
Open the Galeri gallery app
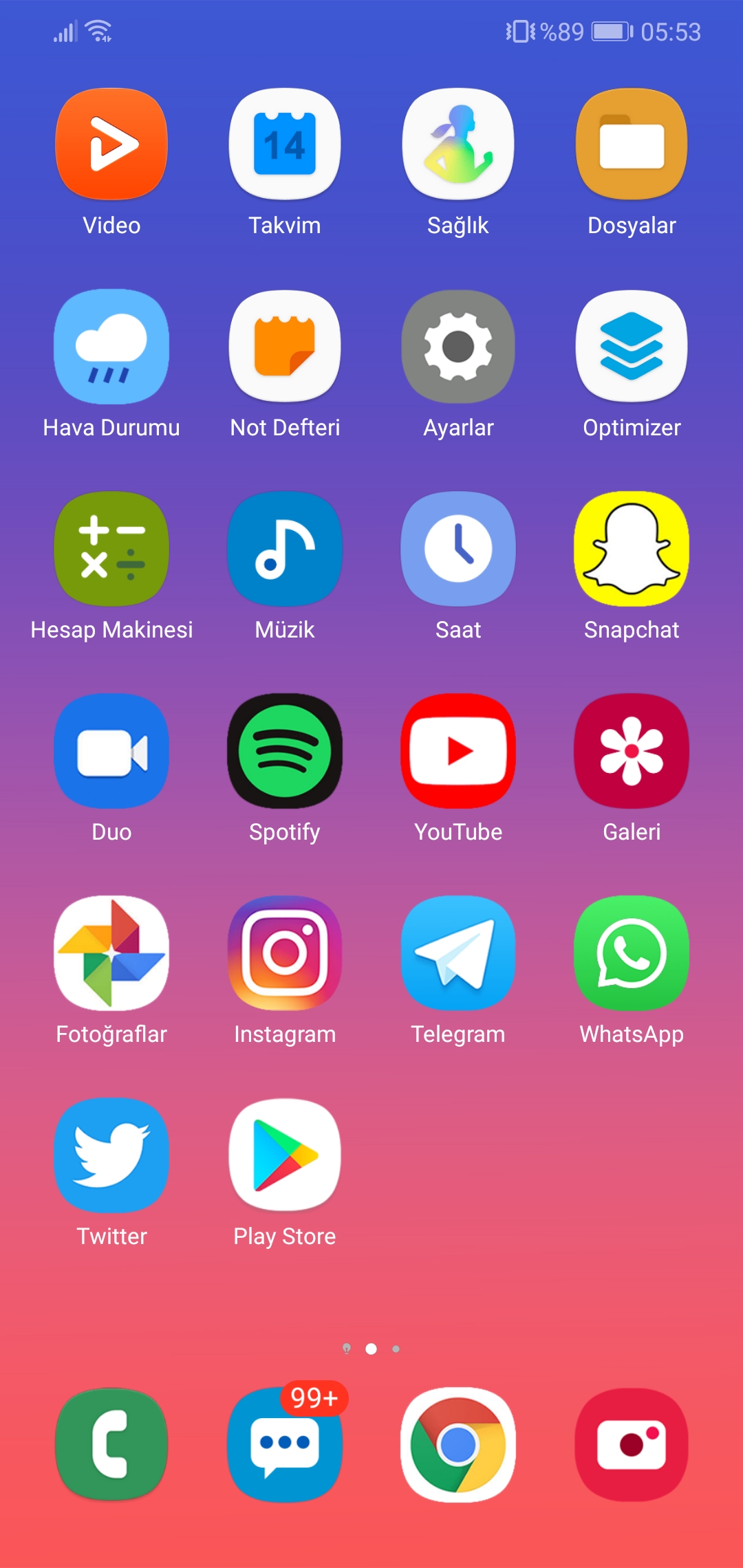pos(631,750)
